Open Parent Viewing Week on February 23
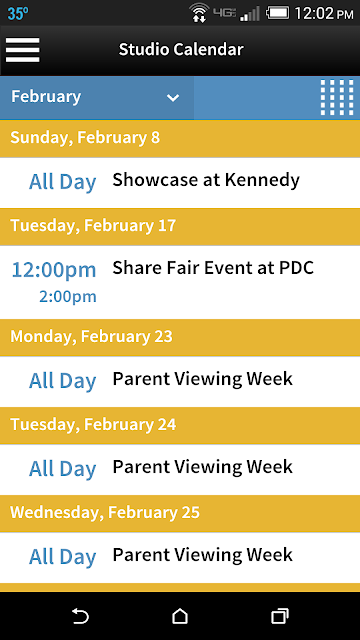The image size is (360, 640). tap(180, 382)
